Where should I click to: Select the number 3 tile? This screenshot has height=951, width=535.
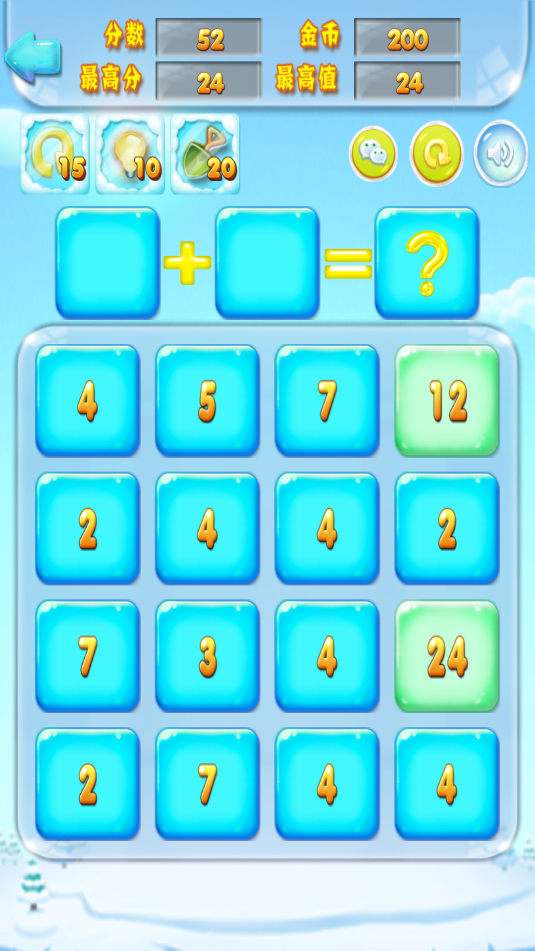tap(207, 656)
